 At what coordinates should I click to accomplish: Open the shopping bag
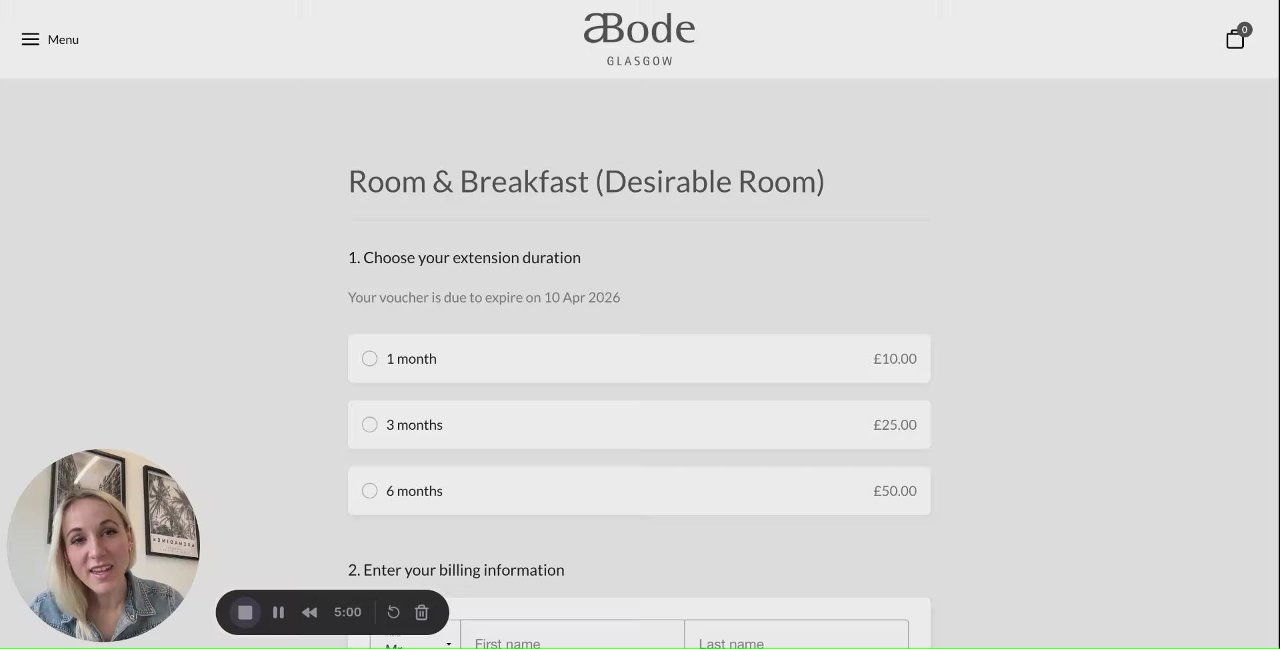point(1235,39)
